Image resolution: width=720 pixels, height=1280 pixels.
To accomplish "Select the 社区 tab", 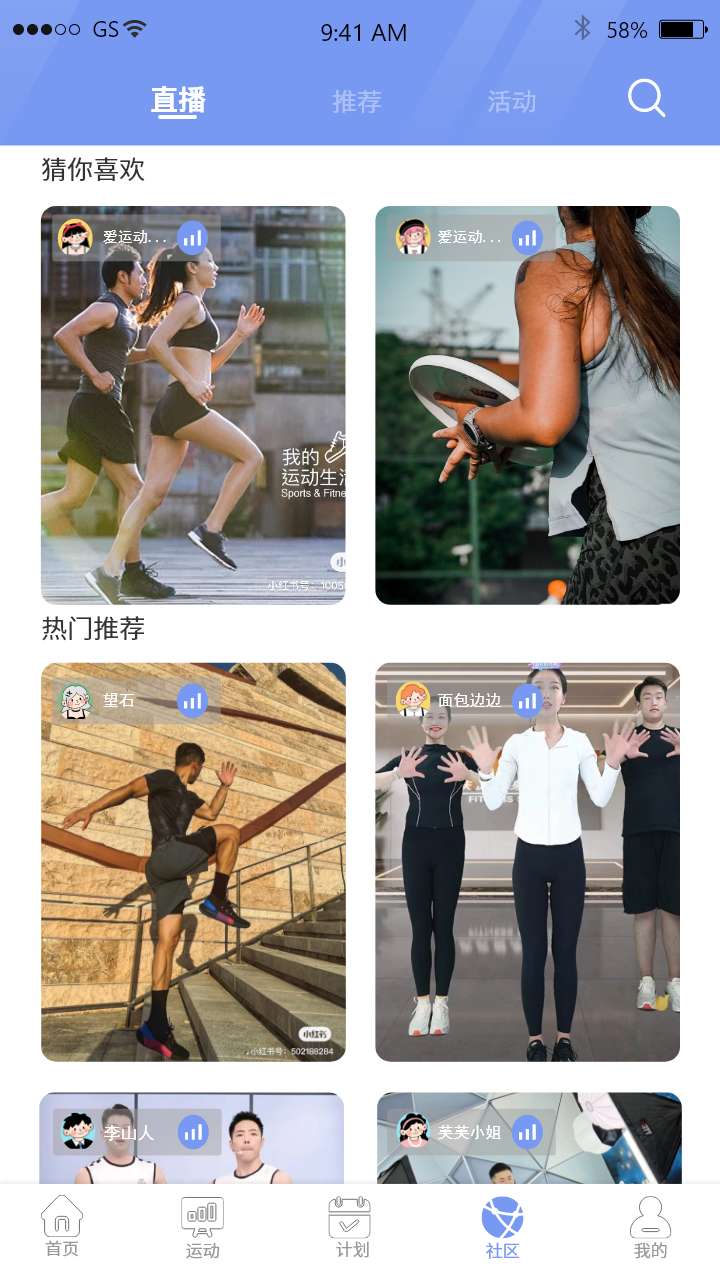I will (502, 1227).
